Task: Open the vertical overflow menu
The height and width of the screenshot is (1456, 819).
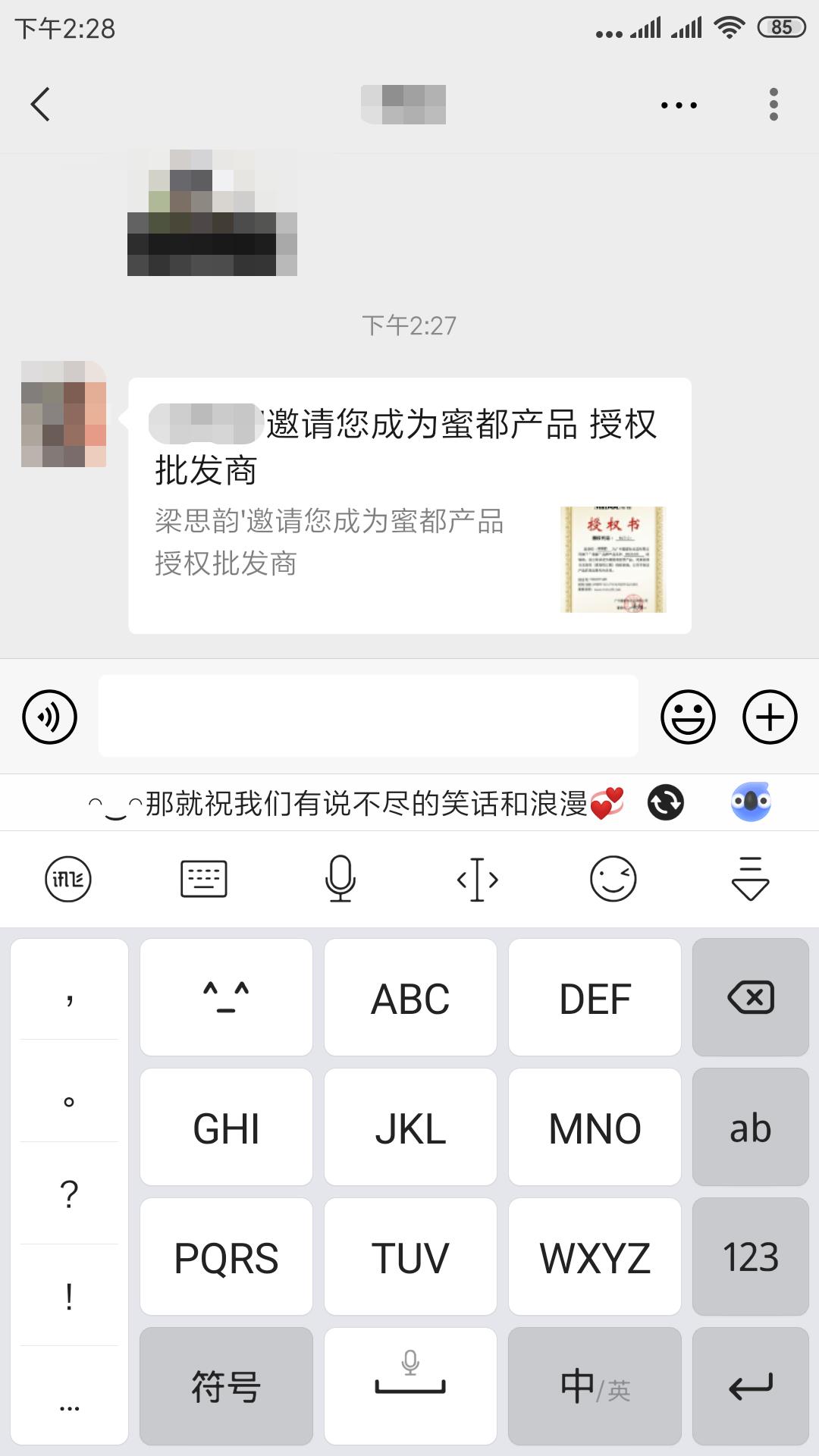Action: [773, 105]
